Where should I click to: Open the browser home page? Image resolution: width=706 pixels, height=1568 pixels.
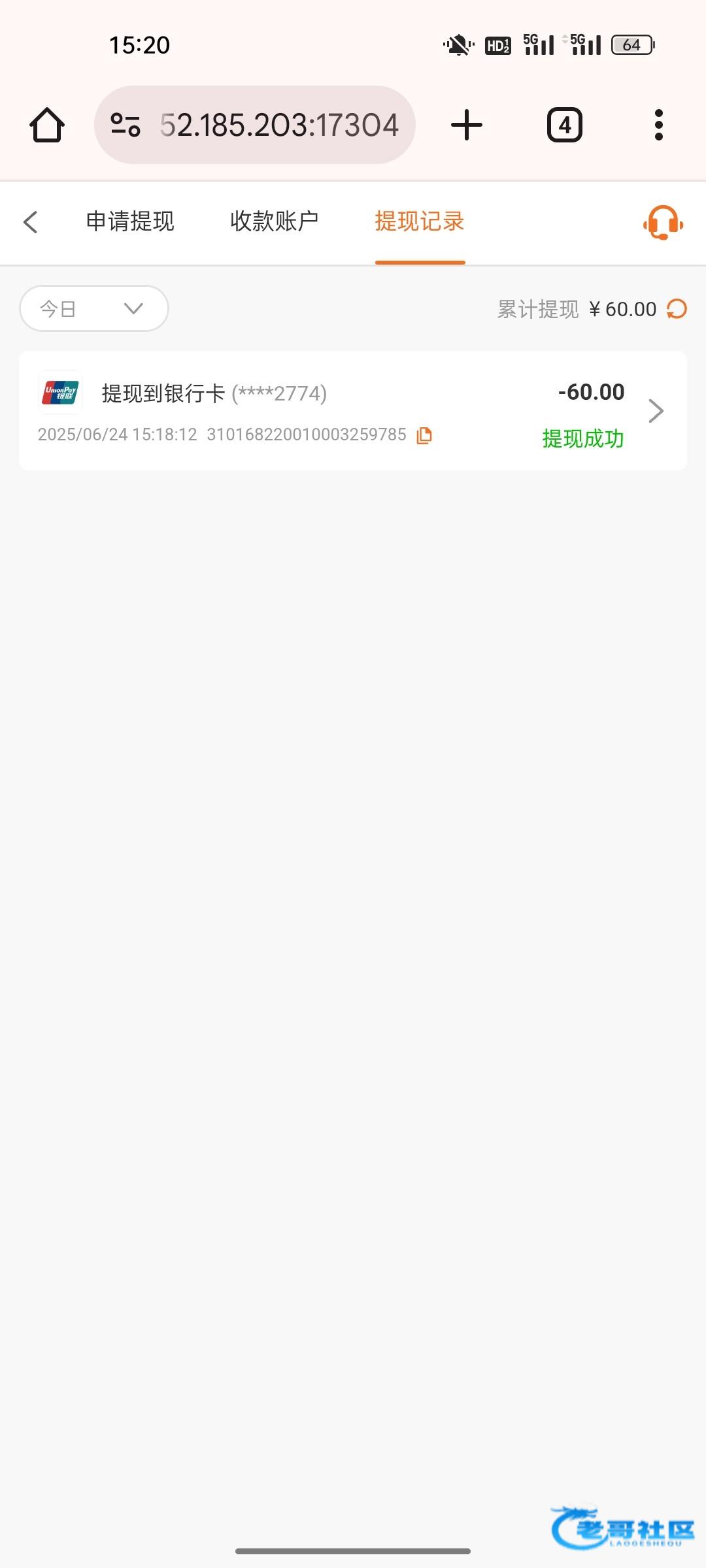(x=47, y=125)
